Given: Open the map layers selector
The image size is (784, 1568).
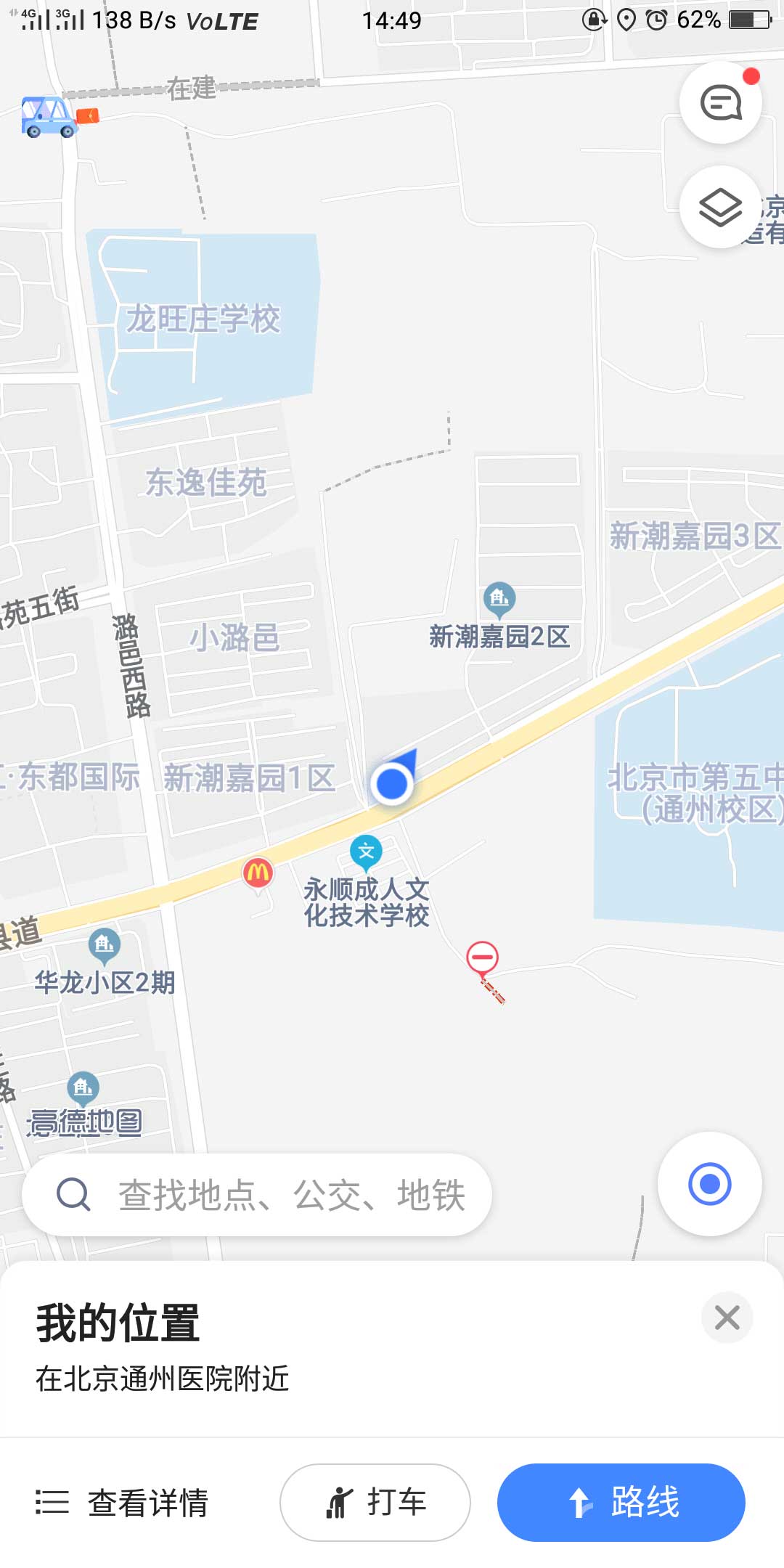Looking at the screenshot, I should tap(721, 207).
